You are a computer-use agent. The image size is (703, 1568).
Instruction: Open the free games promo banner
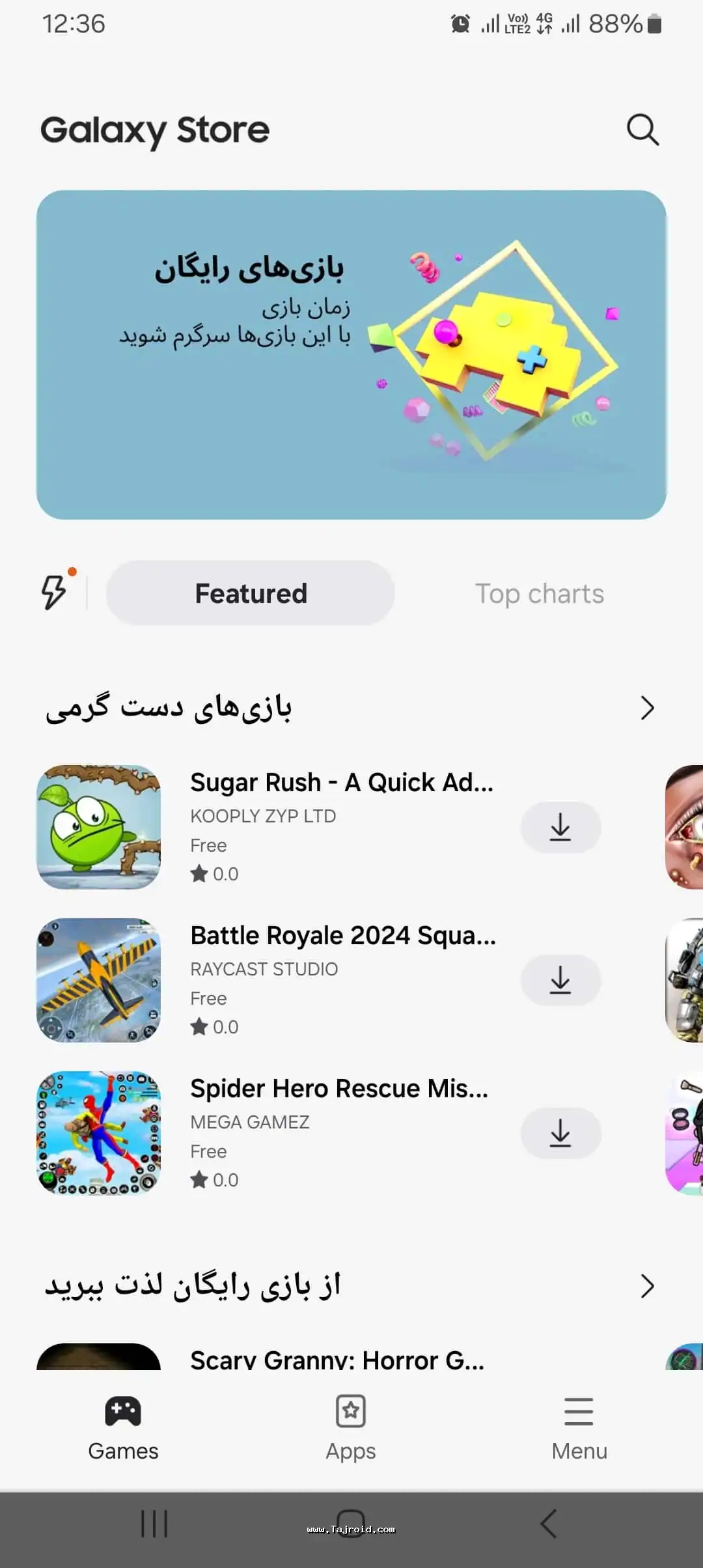pos(351,355)
